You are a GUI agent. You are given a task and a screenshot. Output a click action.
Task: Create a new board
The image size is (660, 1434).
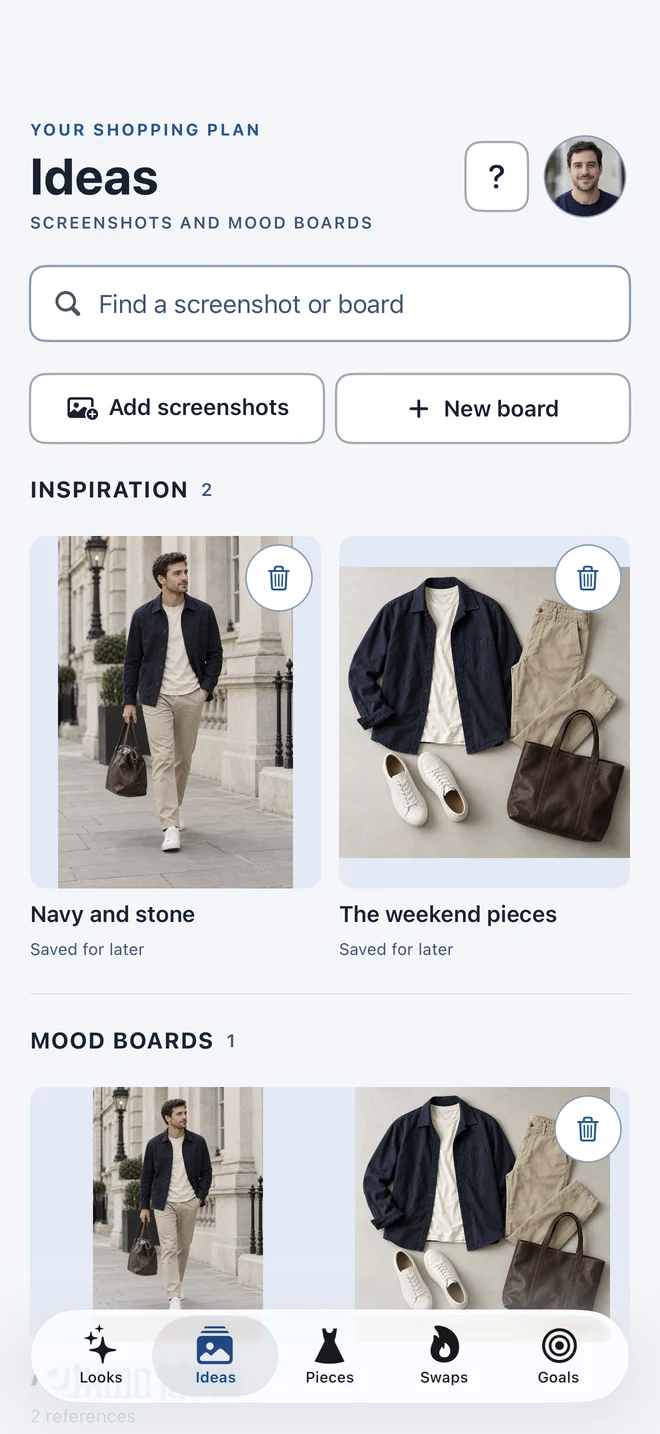(483, 408)
